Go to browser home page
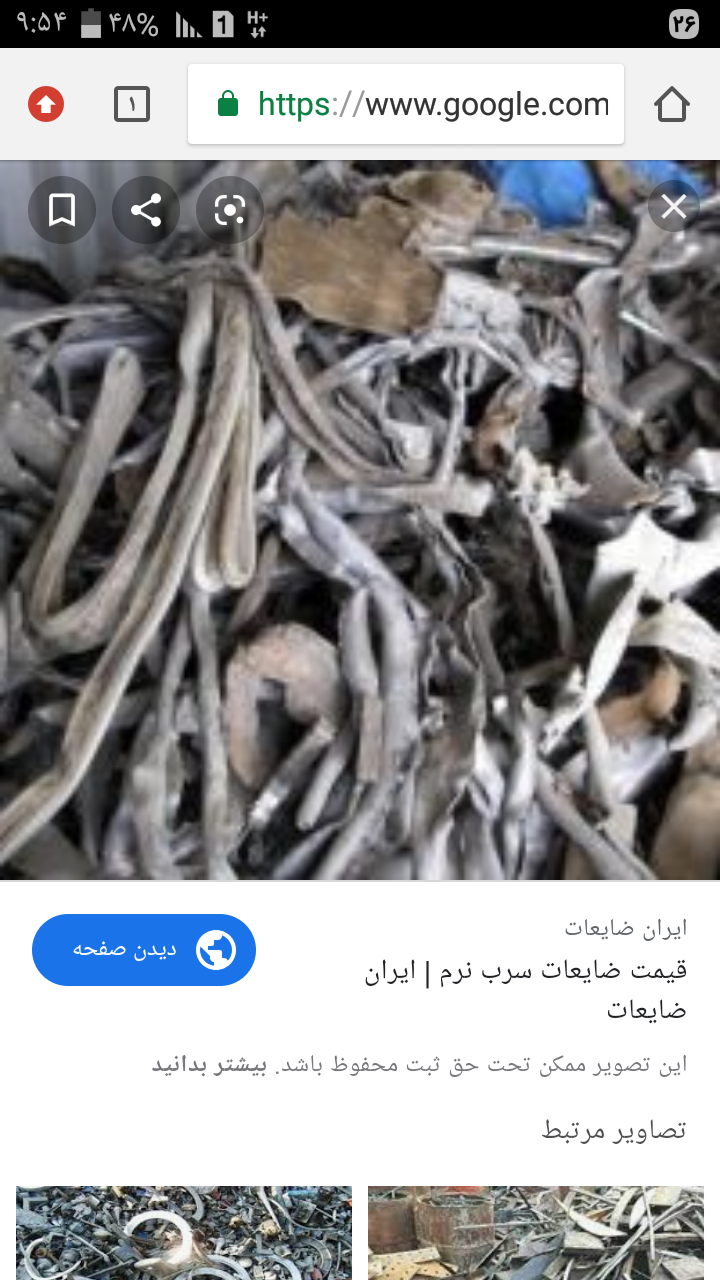The image size is (720, 1280). (x=672, y=104)
